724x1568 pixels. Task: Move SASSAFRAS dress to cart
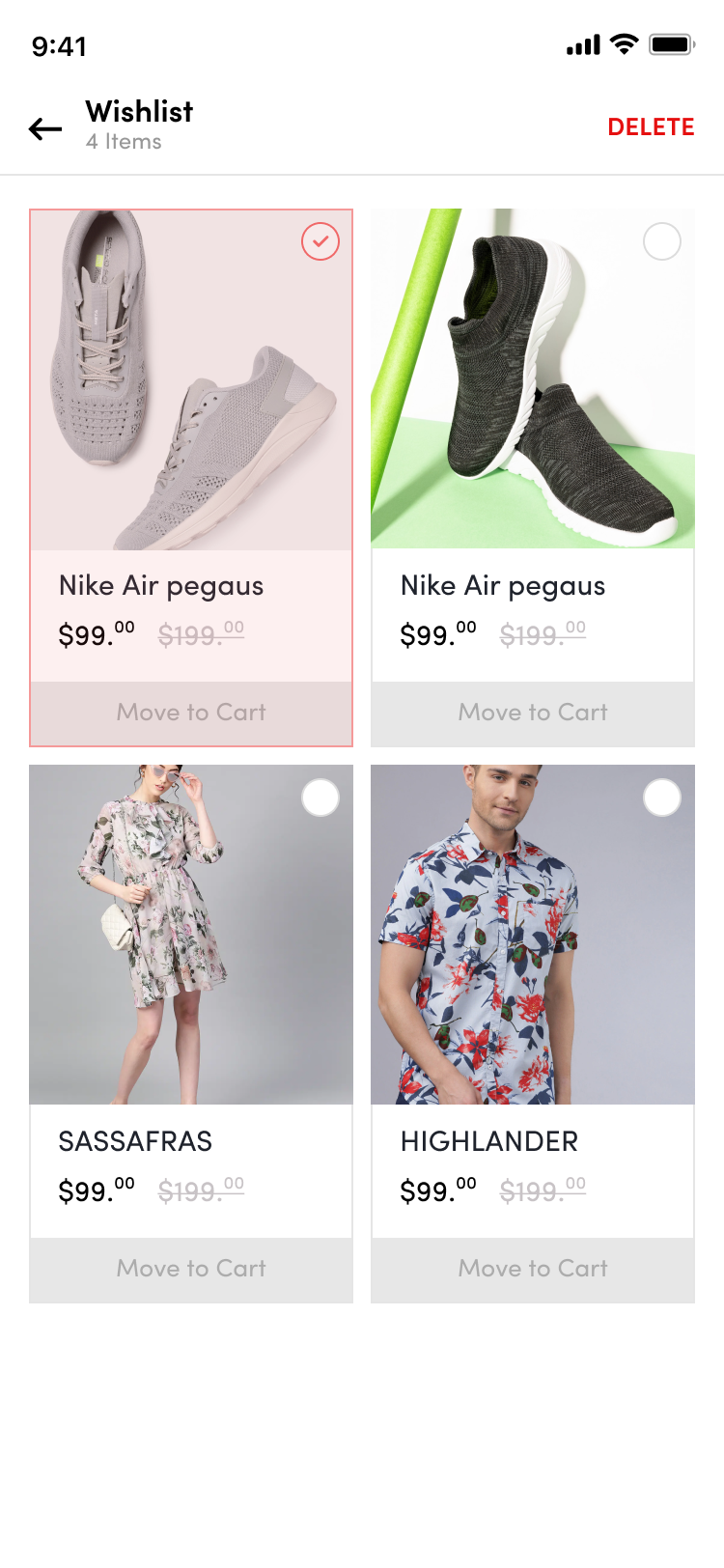click(191, 1269)
